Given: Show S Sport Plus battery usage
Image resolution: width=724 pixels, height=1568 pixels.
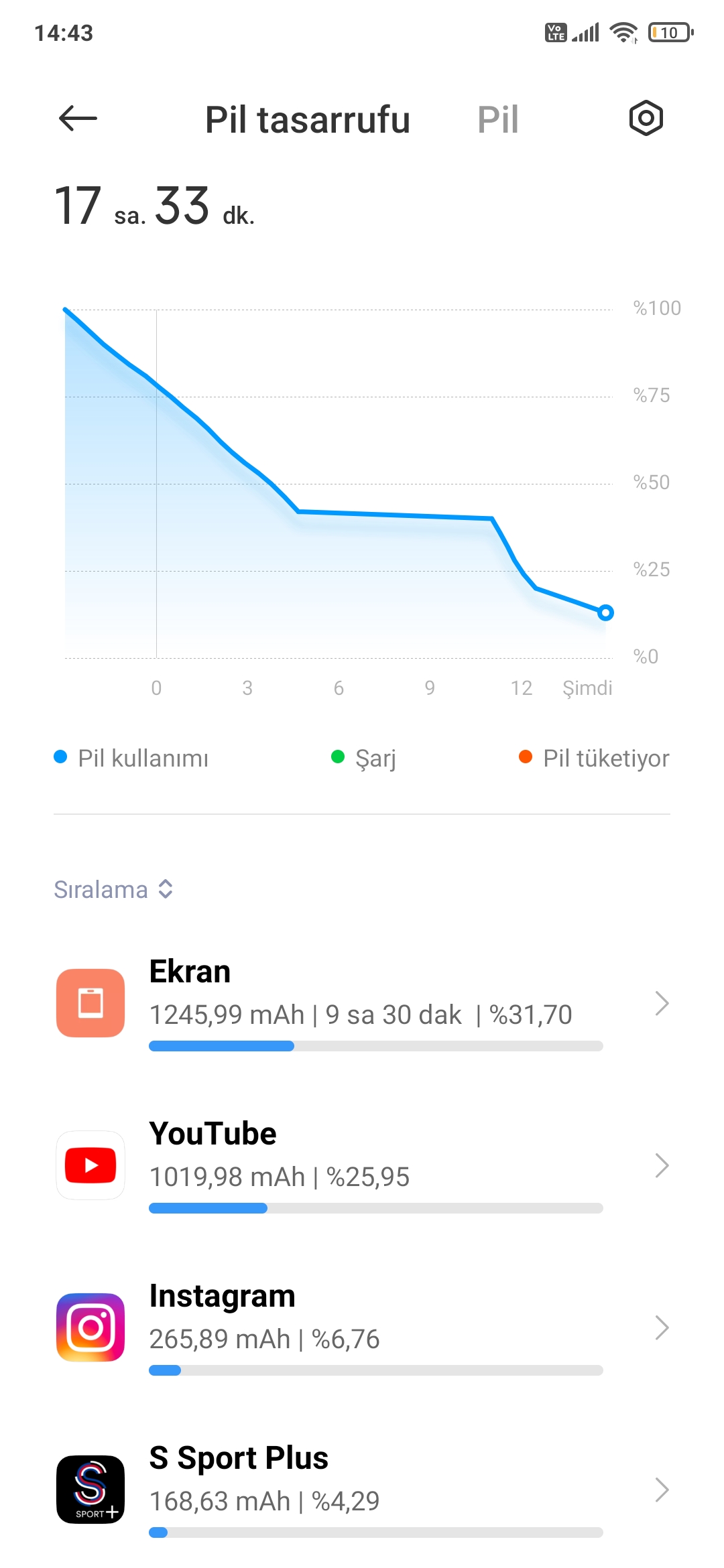Looking at the screenshot, I should coord(362,1490).
